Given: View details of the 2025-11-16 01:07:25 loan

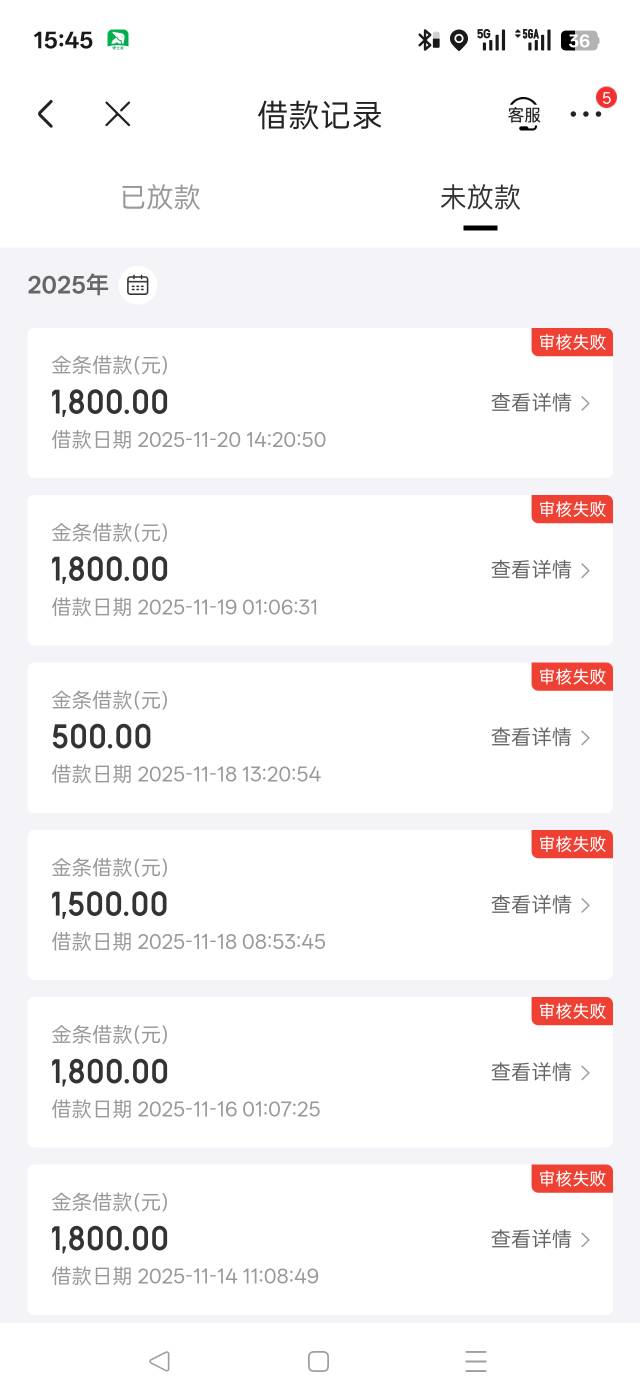Looking at the screenshot, I should pyautogui.click(x=540, y=1072).
